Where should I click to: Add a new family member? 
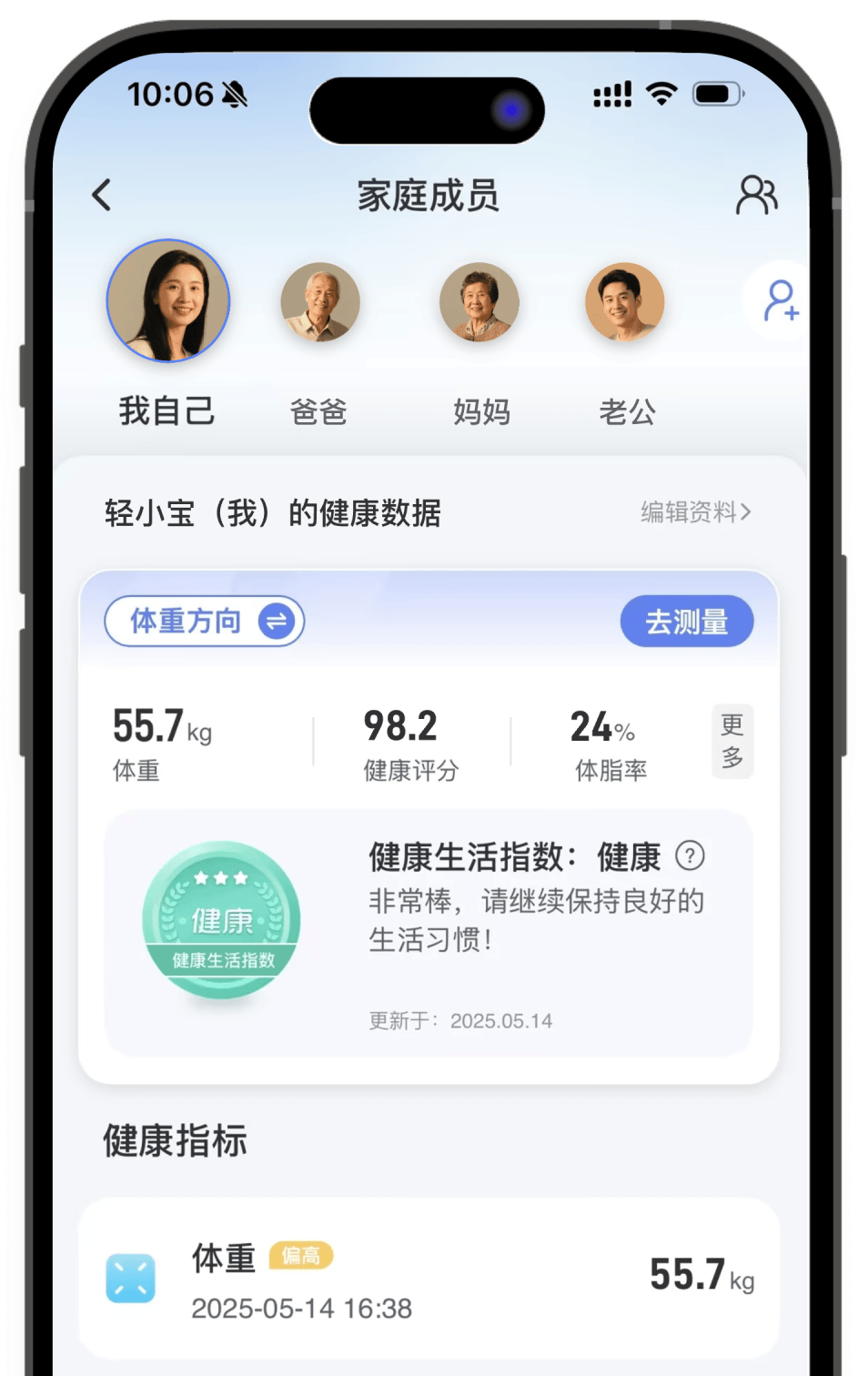780,300
